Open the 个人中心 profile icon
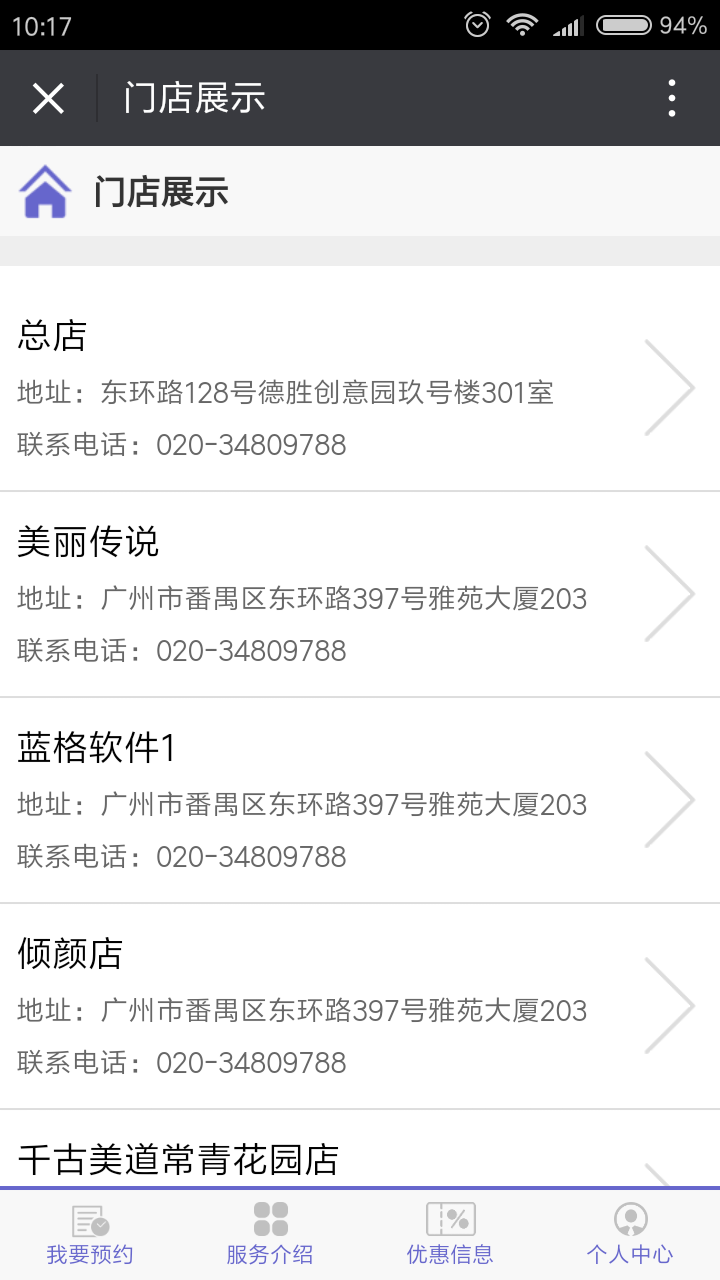This screenshot has height=1280, width=720. [630, 1218]
